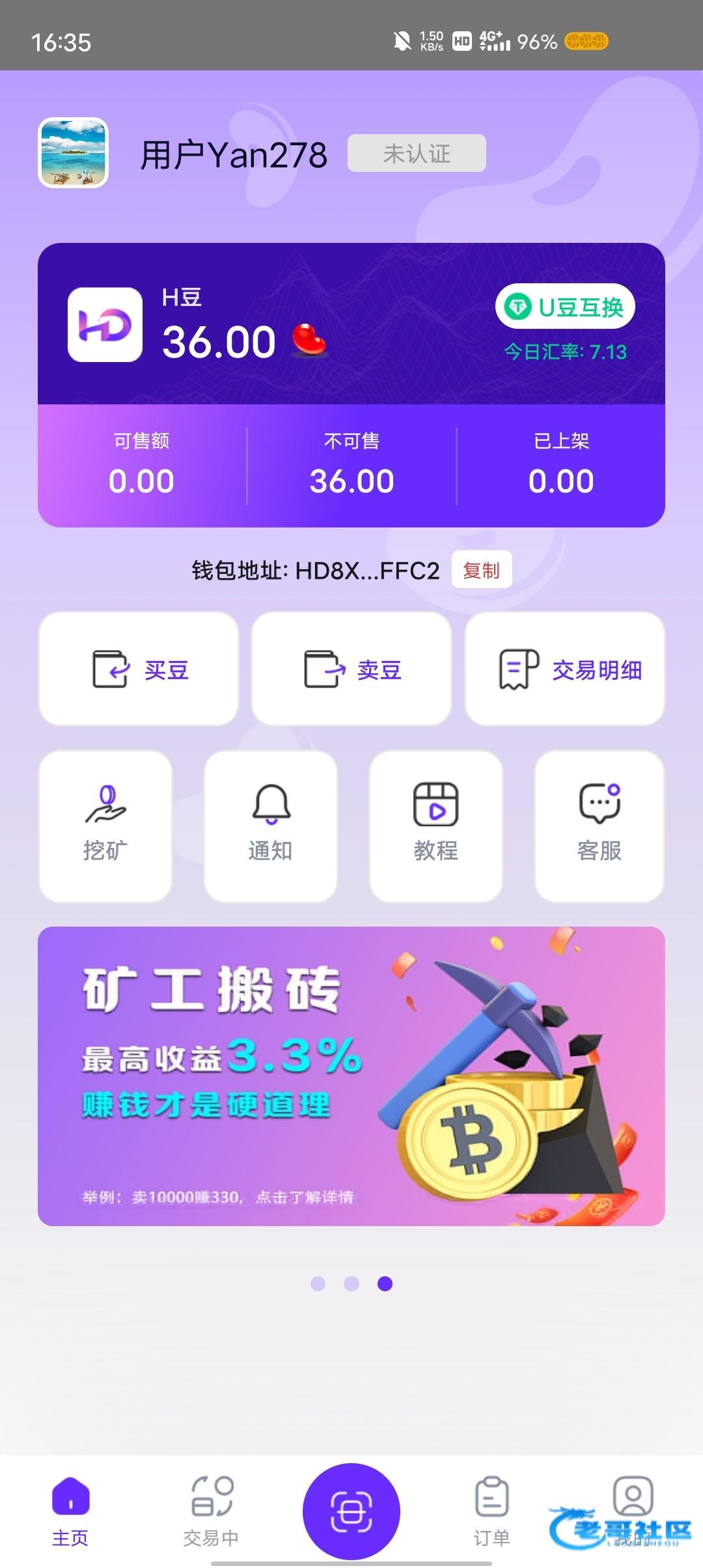Copy the wallet address with 复制

click(x=481, y=570)
